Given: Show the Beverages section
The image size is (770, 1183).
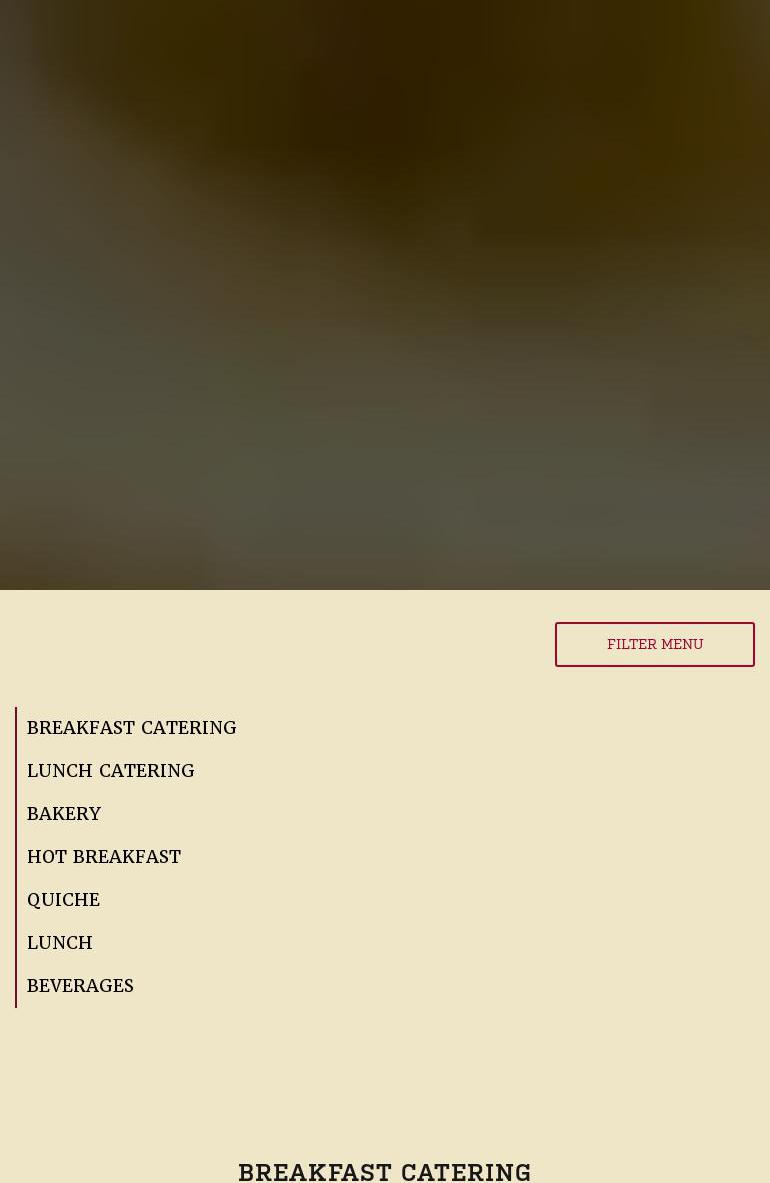Looking at the screenshot, I should click(80, 986).
